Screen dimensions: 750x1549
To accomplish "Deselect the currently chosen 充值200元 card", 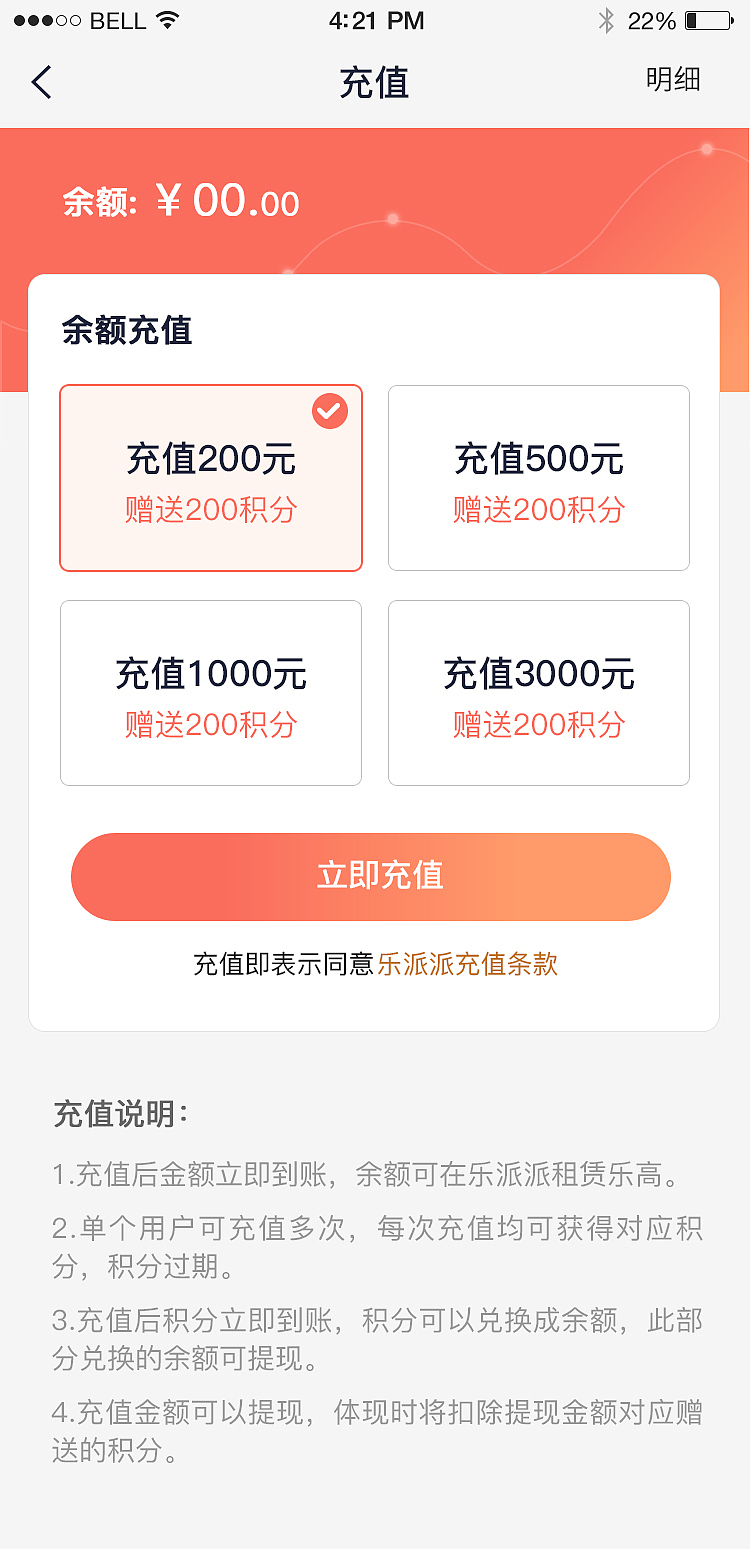I will (x=210, y=478).
